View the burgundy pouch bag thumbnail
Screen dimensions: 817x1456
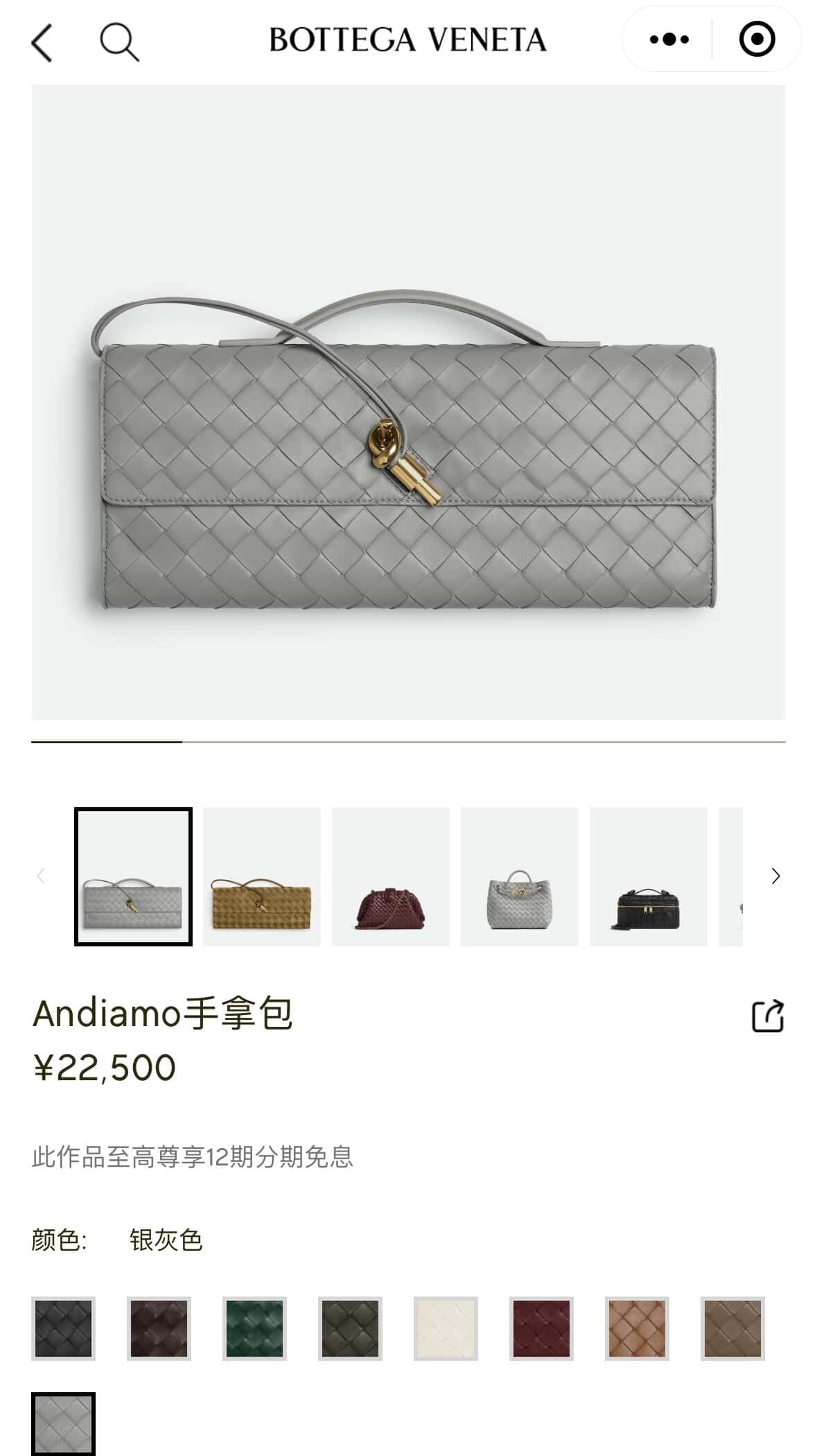pos(390,876)
